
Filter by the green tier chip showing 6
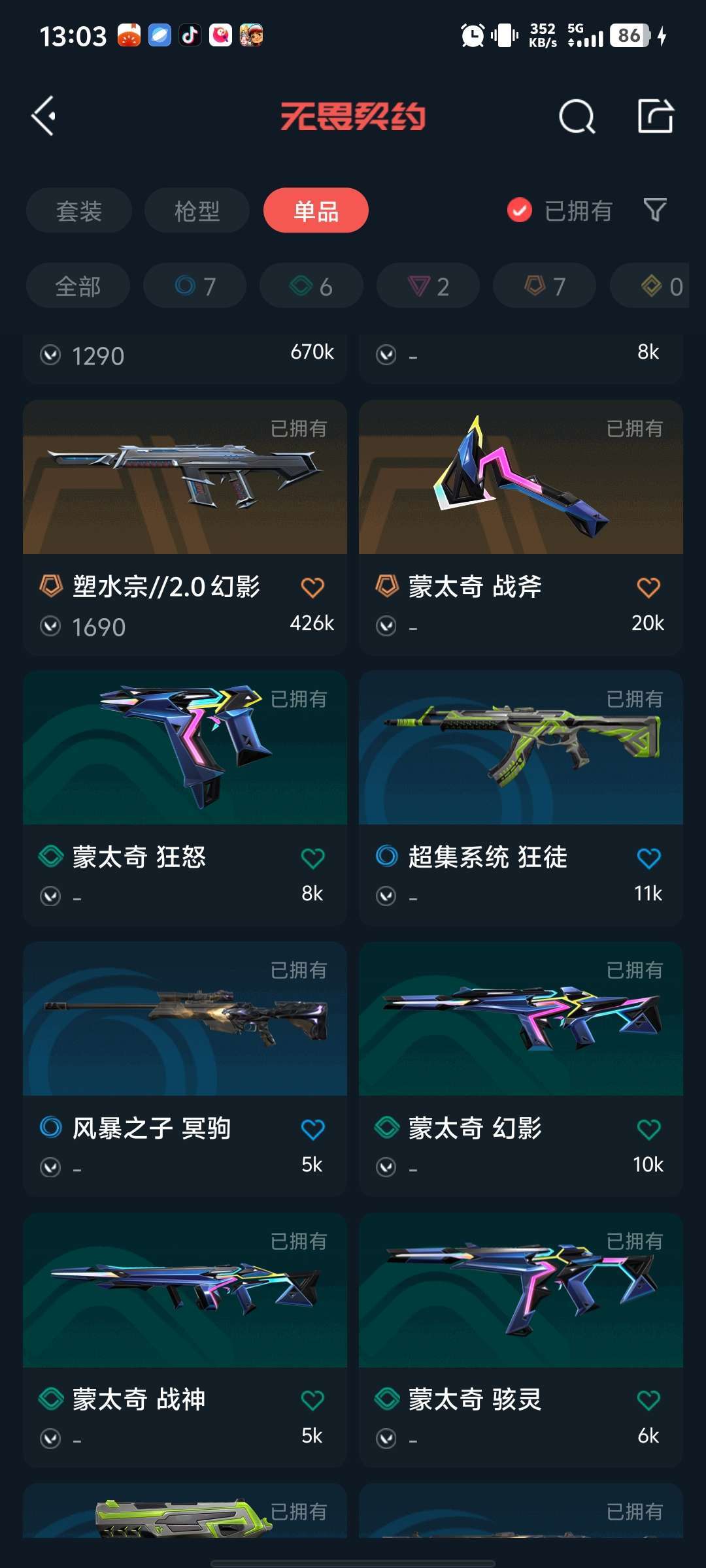click(x=311, y=286)
